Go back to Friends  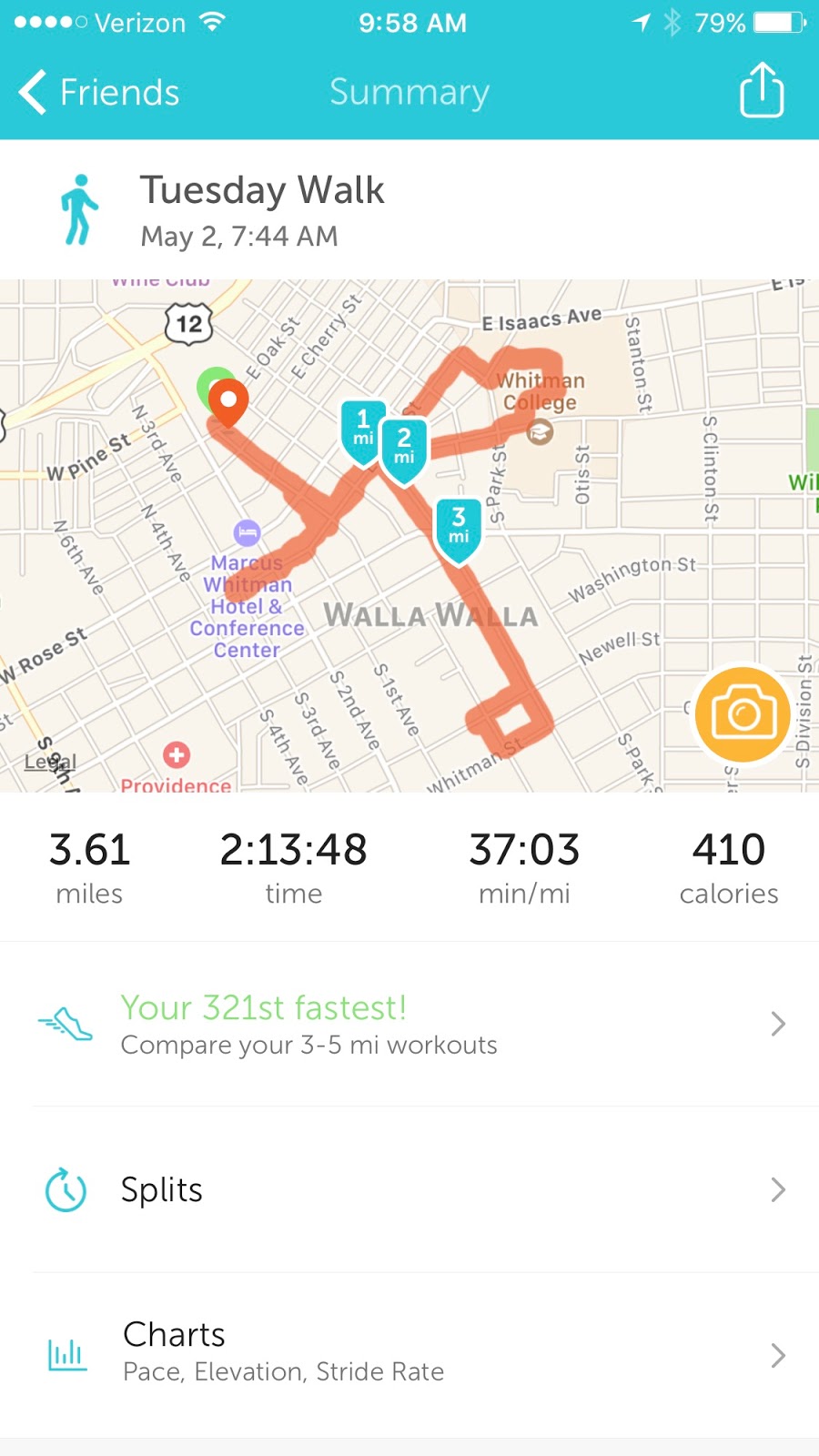click(99, 92)
